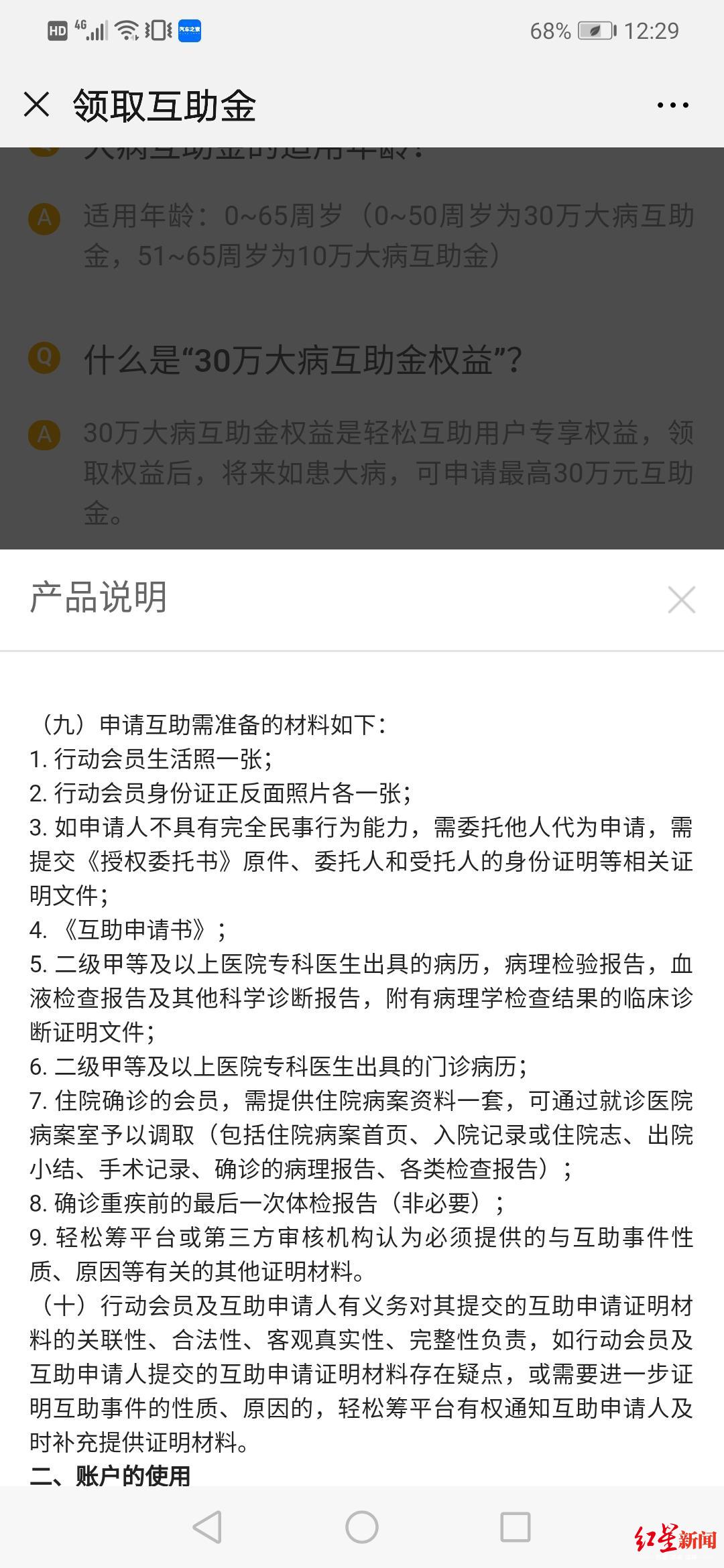Open the three-dot overflow menu

[672, 105]
